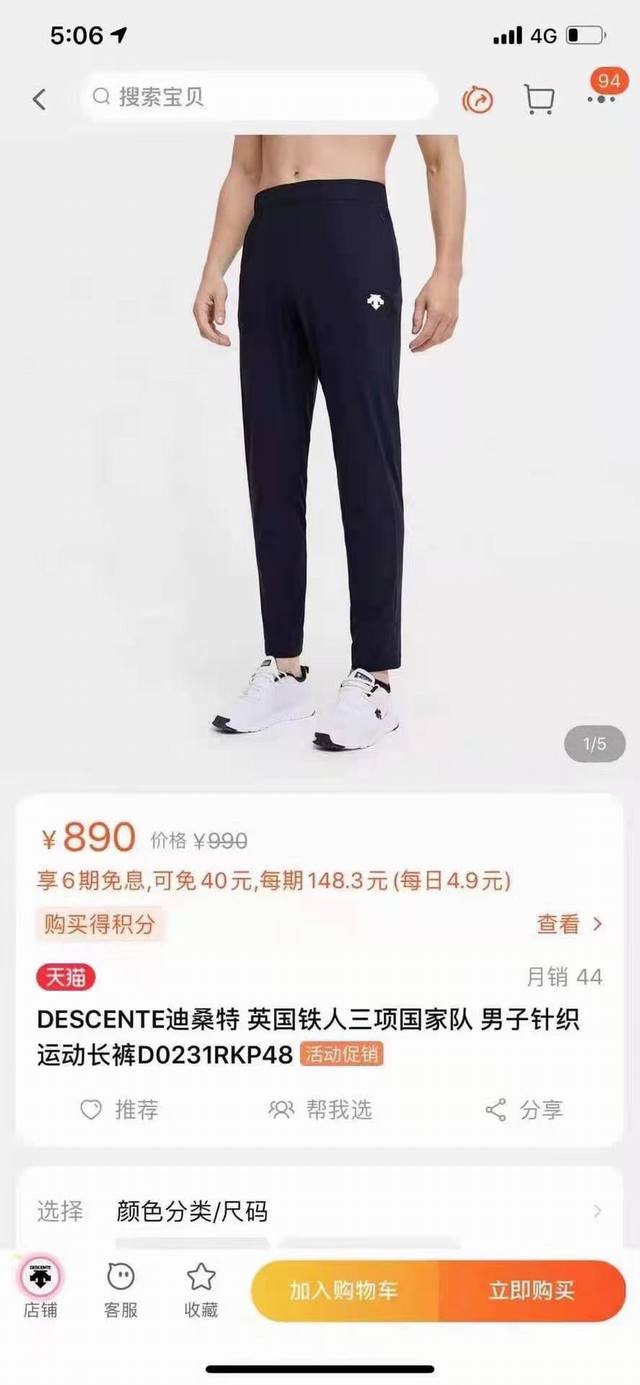Tap 立即购买 to buy now

pyautogui.click(x=531, y=1290)
